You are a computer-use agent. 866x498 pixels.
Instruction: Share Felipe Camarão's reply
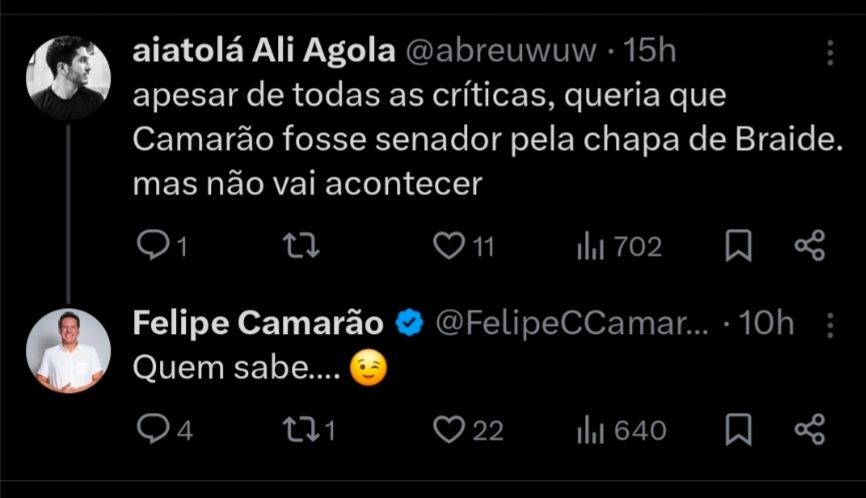(x=809, y=430)
